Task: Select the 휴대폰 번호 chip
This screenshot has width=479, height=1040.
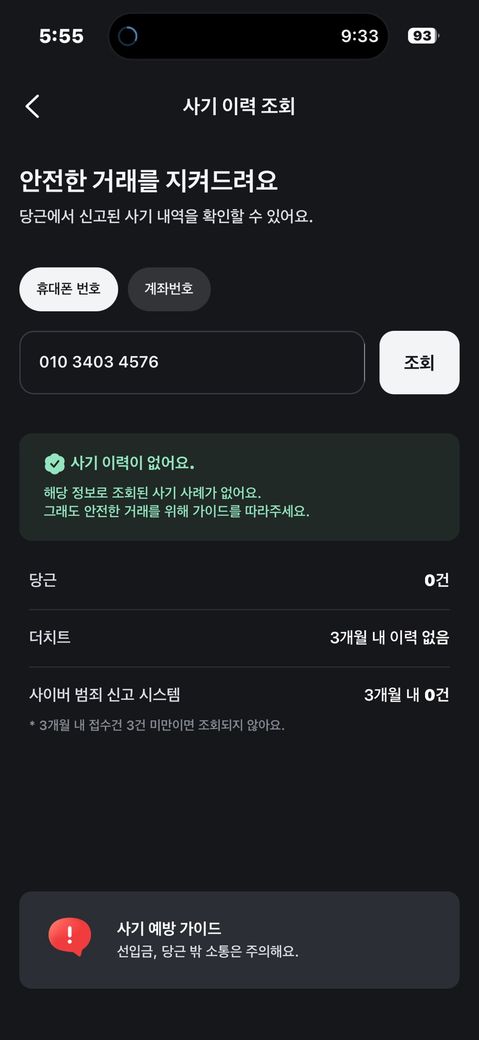Action: click(68, 289)
